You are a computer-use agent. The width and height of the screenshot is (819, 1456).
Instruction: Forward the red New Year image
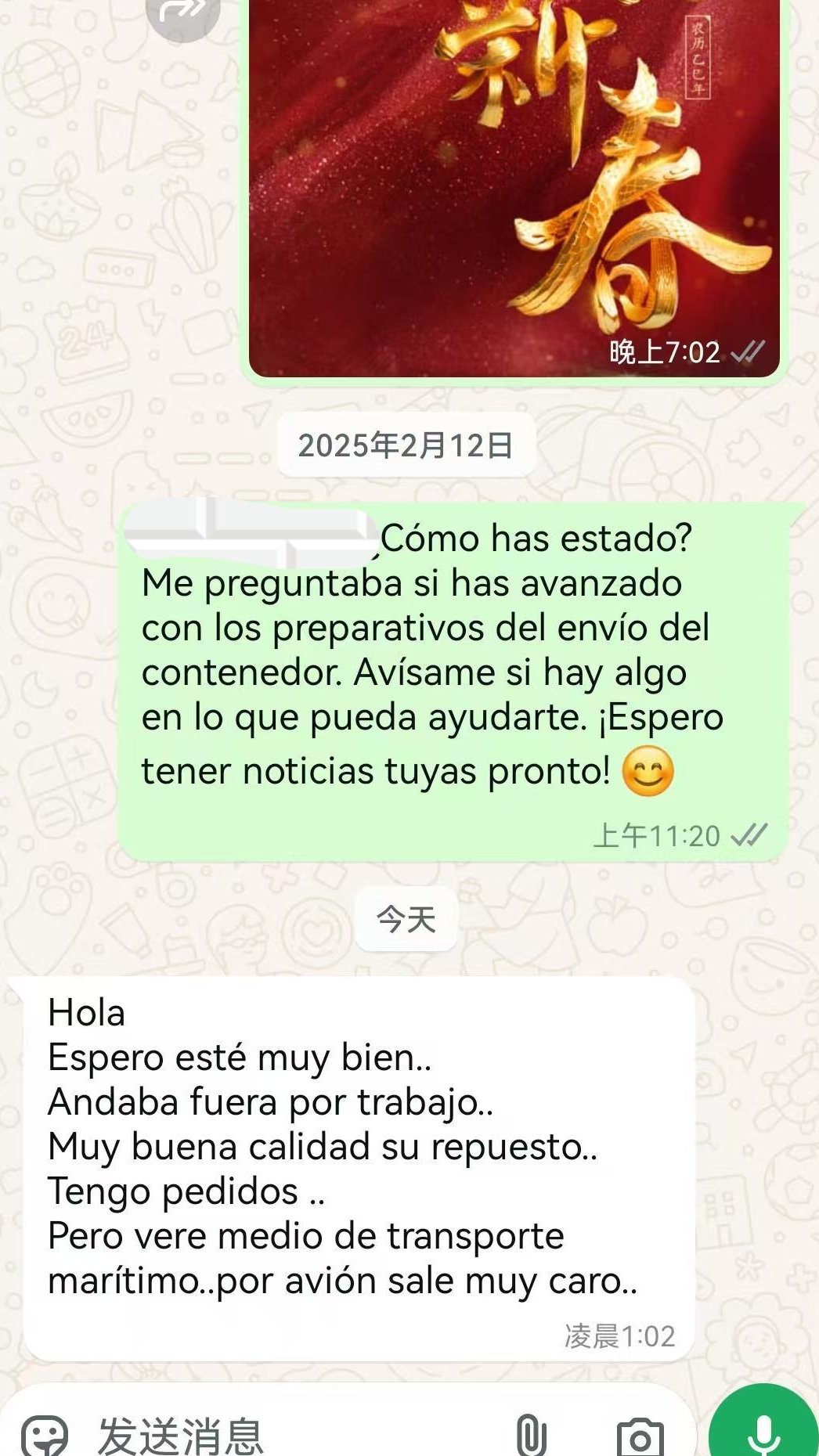point(182,12)
